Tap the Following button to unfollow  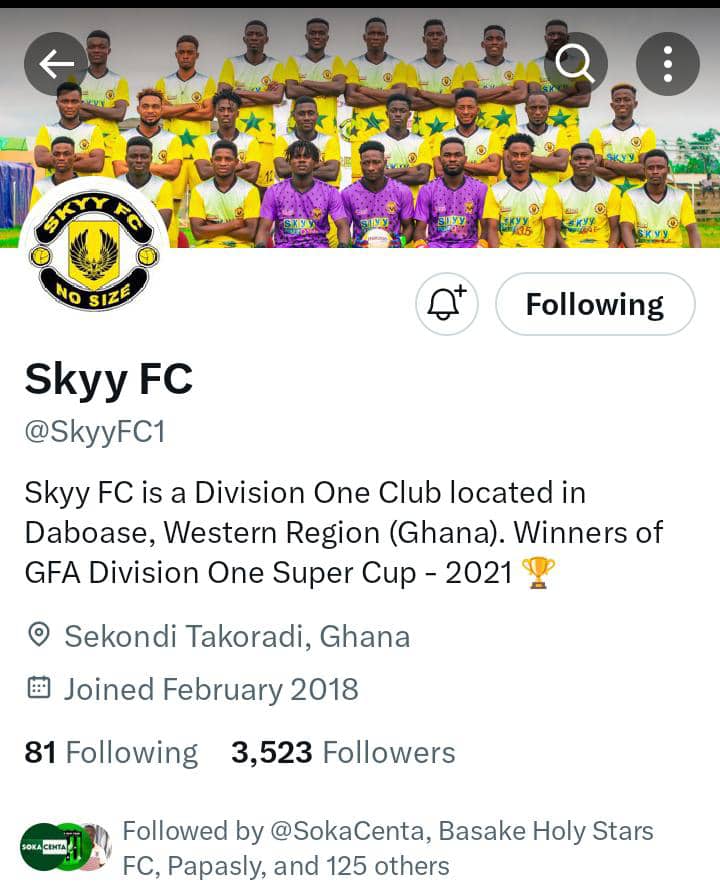(595, 304)
